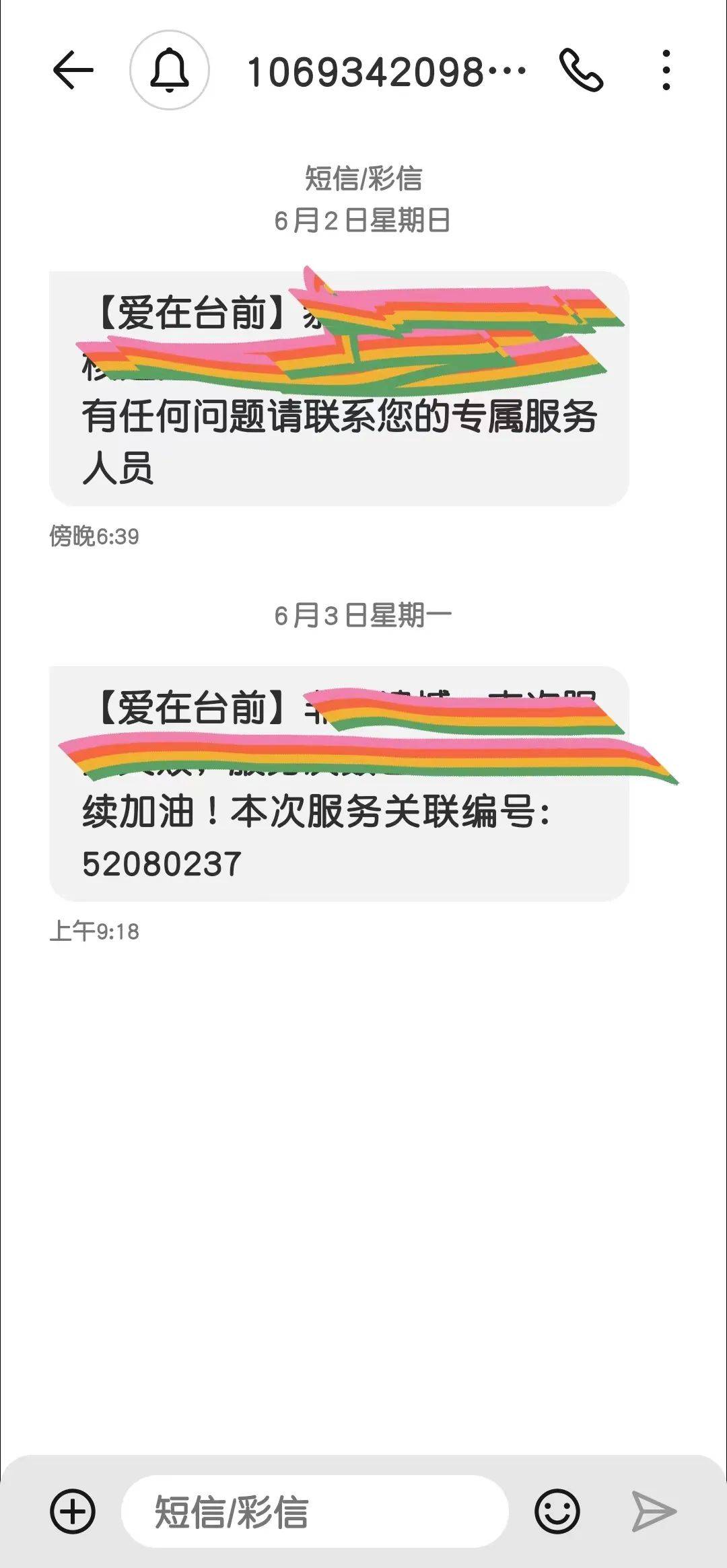Go back to the message list
Viewport: 727px width, 1568px height.
(x=73, y=70)
